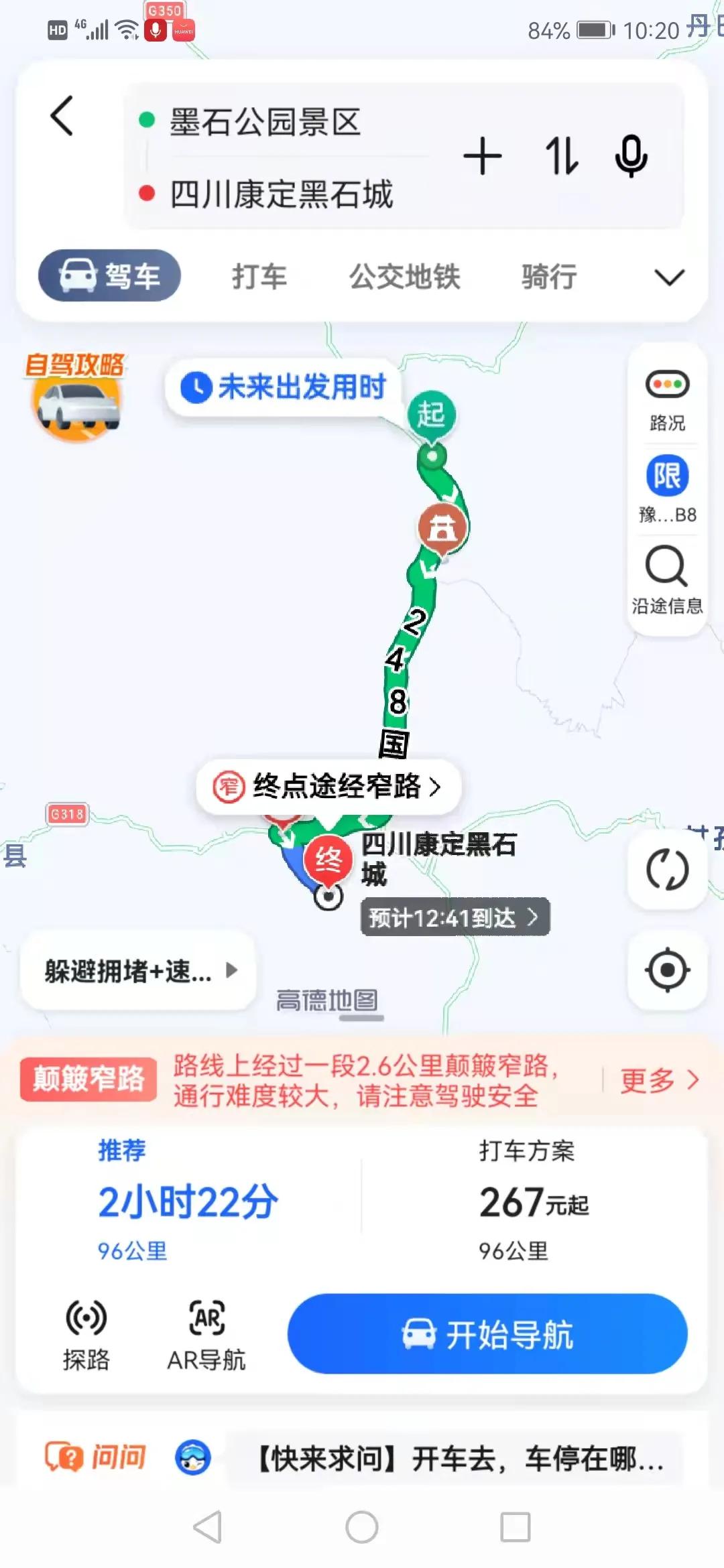The width and height of the screenshot is (724, 1568).
Task: Open the 终点途经窄路 notice
Action: tap(328, 786)
